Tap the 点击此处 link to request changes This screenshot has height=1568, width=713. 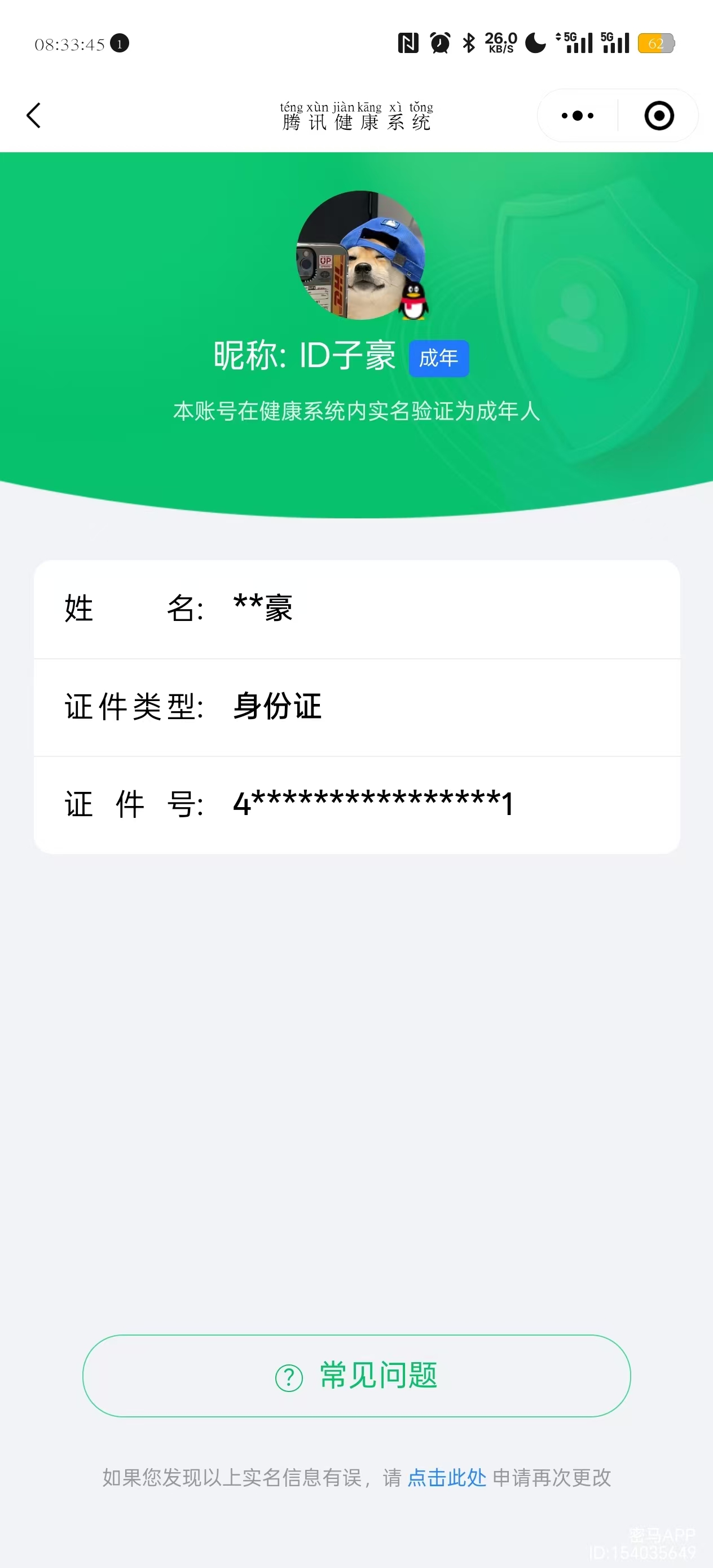click(x=446, y=1477)
